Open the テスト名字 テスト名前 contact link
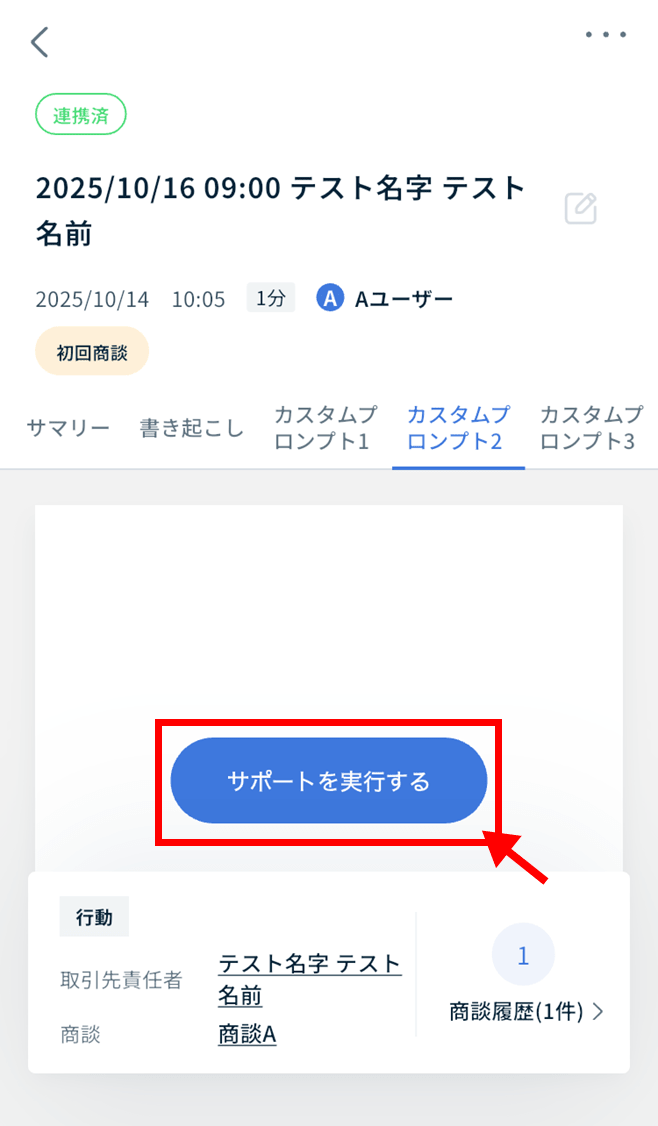Image resolution: width=658 pixels, height=1126 pixels. click(x=309, y=979)
